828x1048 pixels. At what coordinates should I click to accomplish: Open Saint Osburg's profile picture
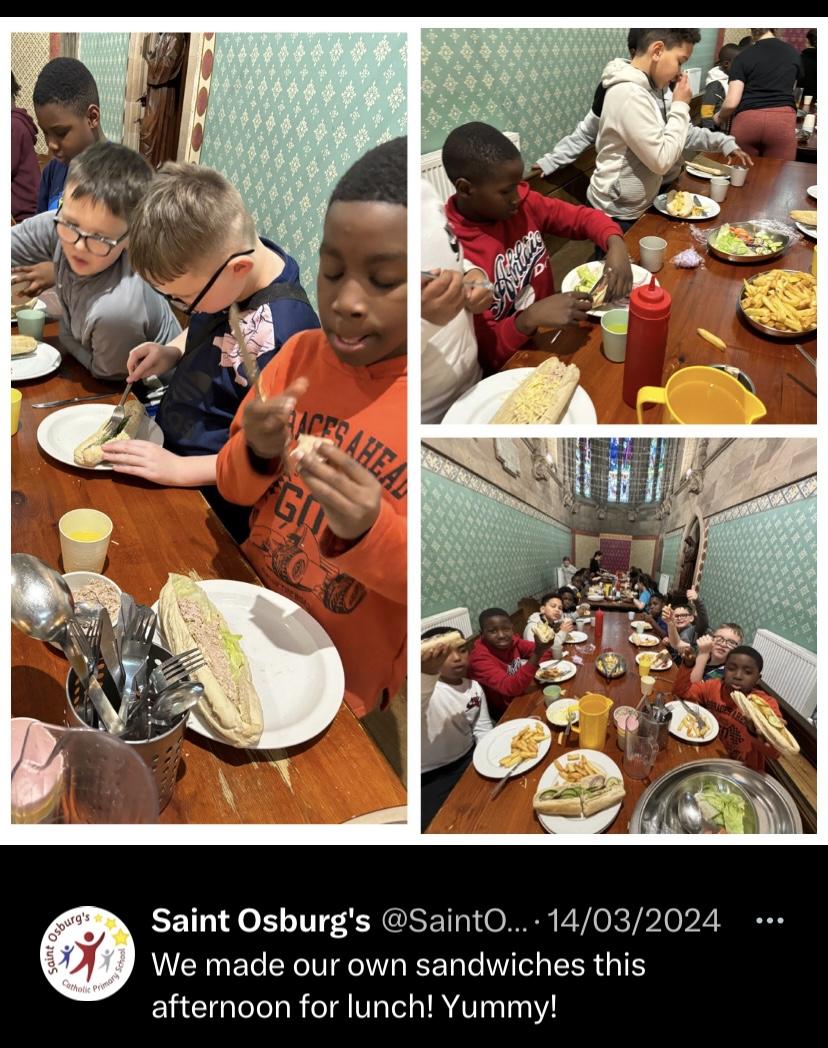[x=87, y=953]
